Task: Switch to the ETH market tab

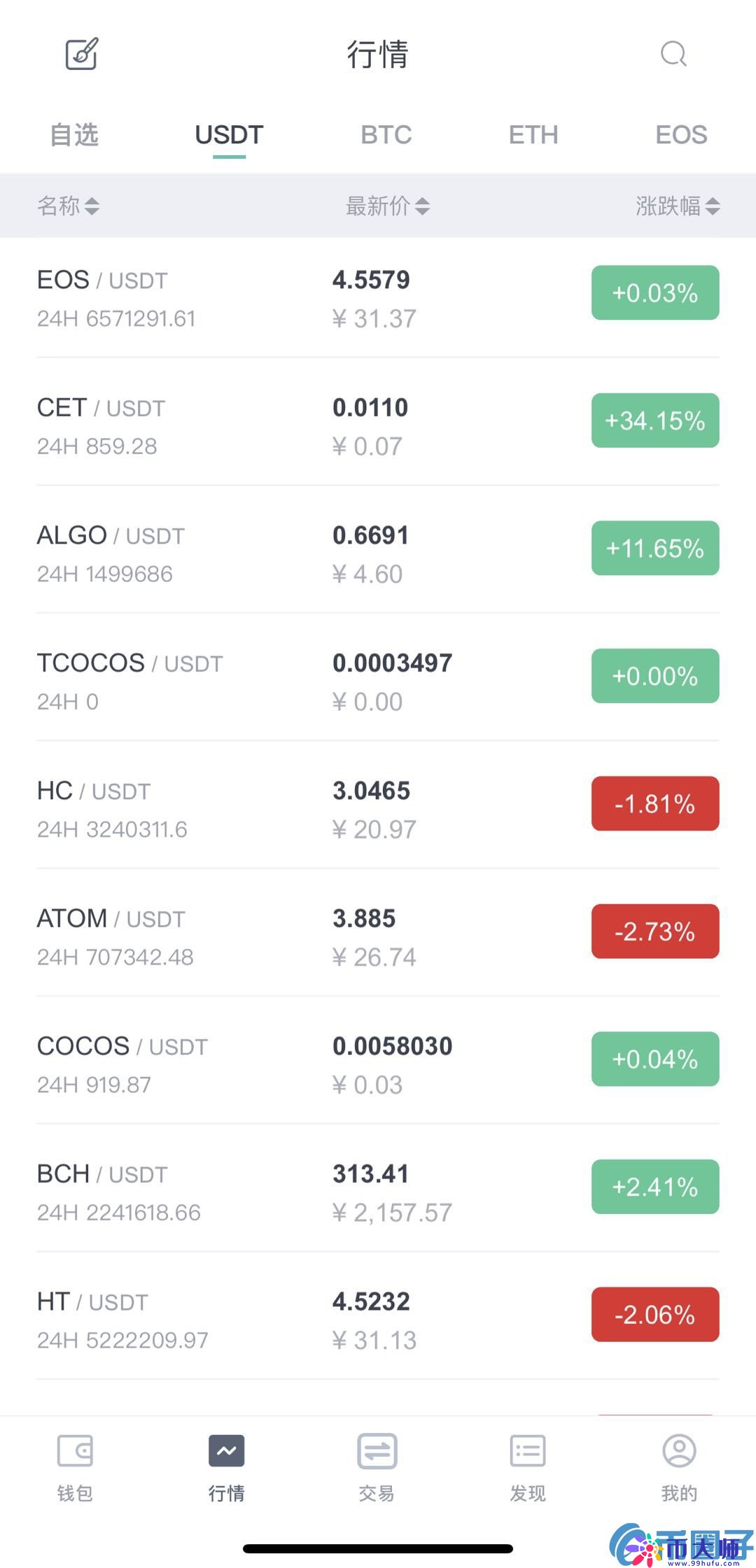Action: pyautogui.click(x=533, y=134)
